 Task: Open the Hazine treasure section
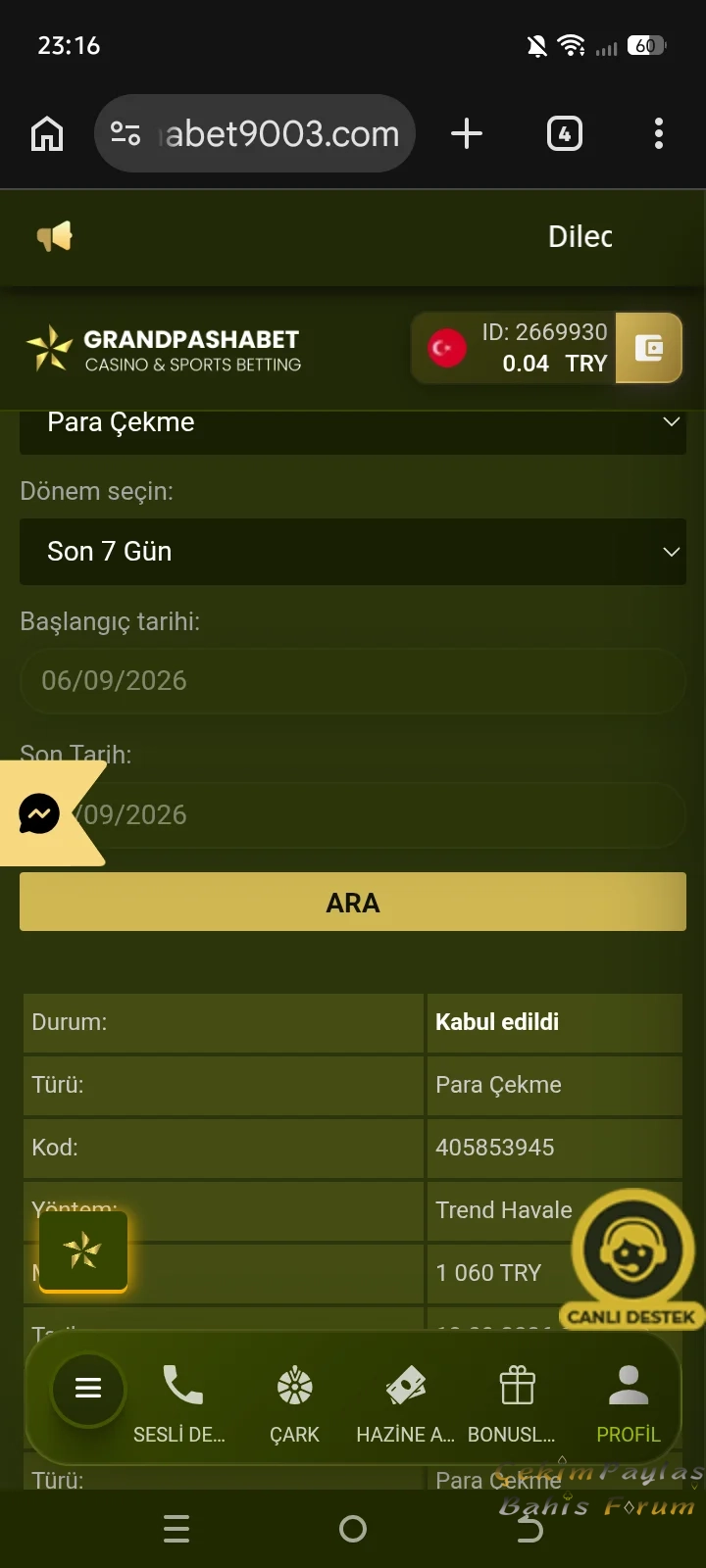click(405, 1403)
